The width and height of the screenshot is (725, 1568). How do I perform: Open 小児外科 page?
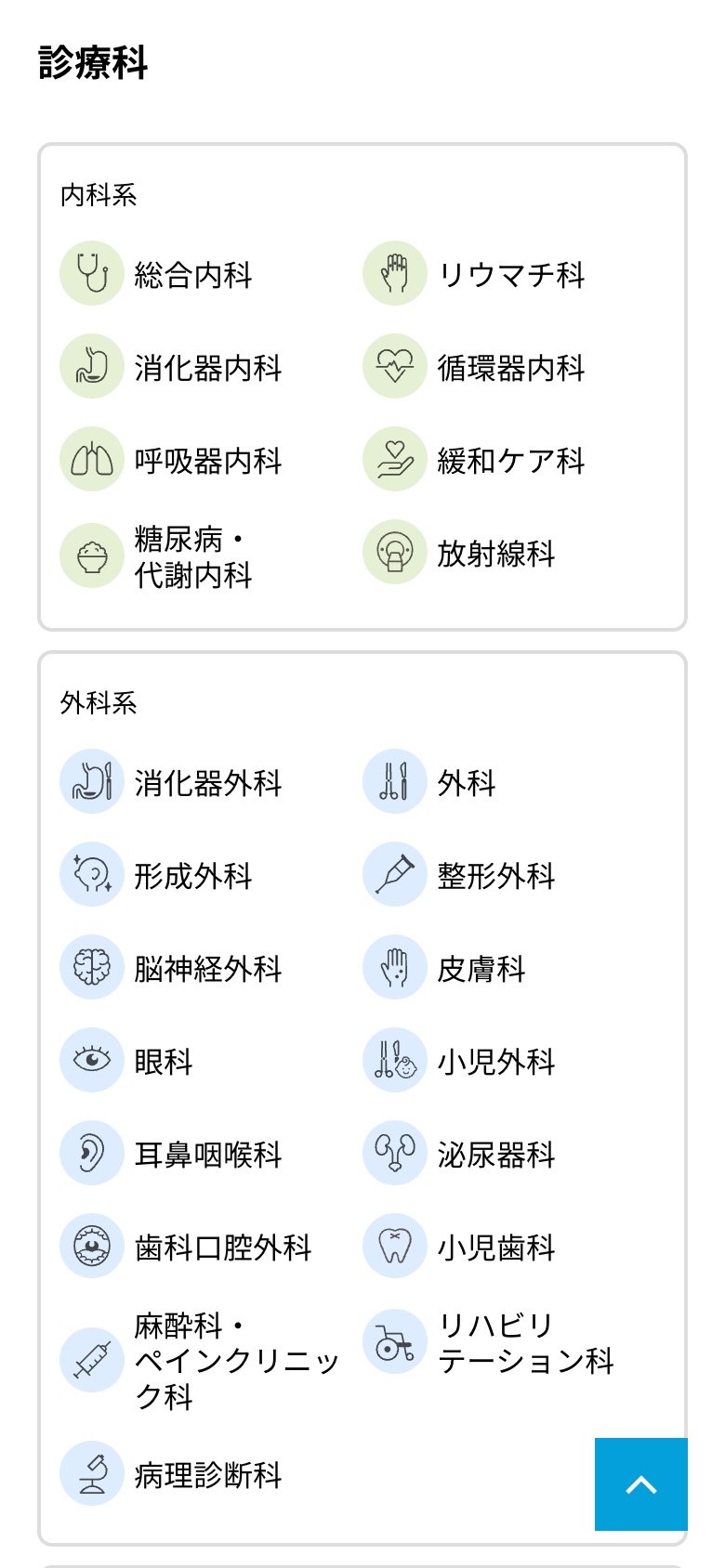click(459, 1061)
